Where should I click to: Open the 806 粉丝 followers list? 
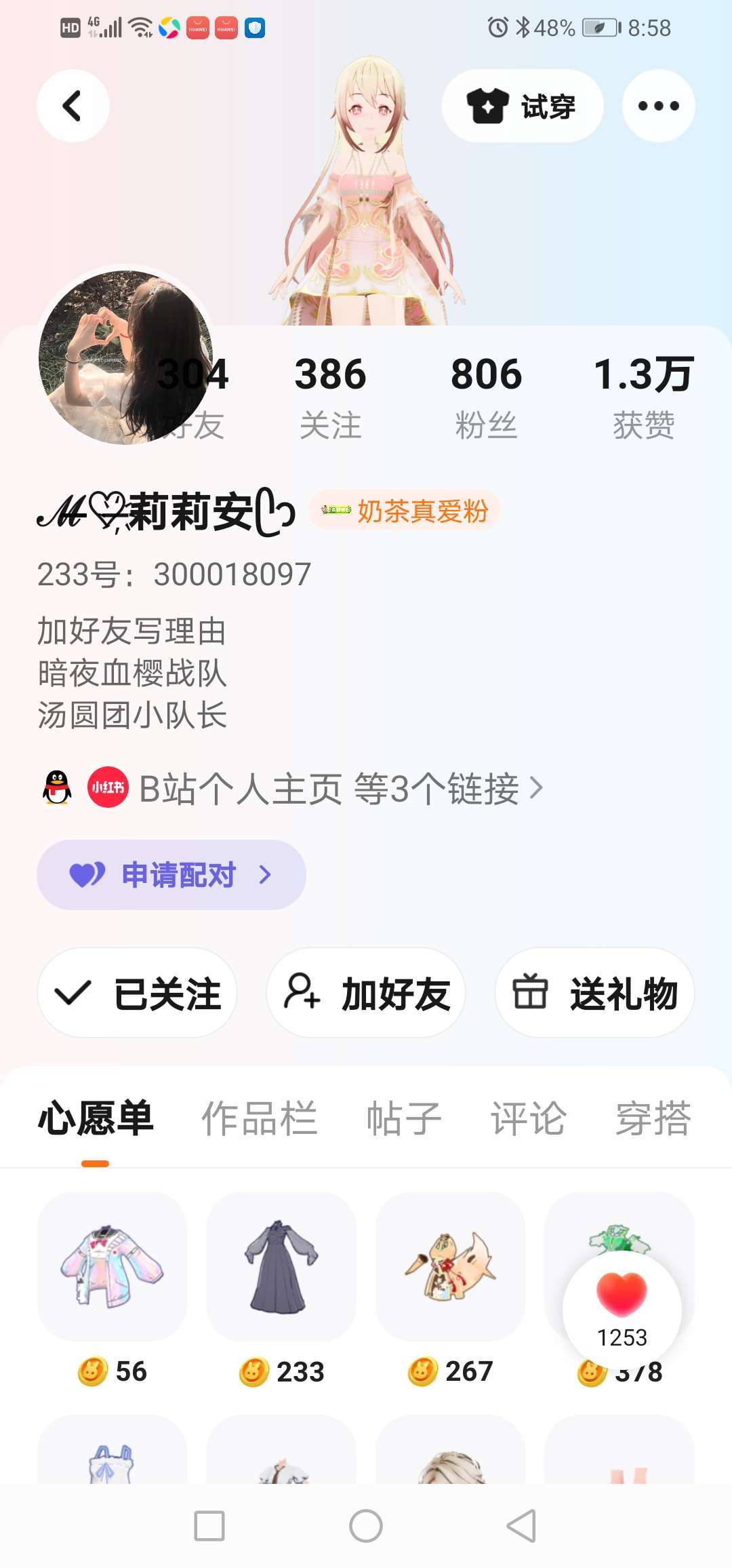click(486, 396)
